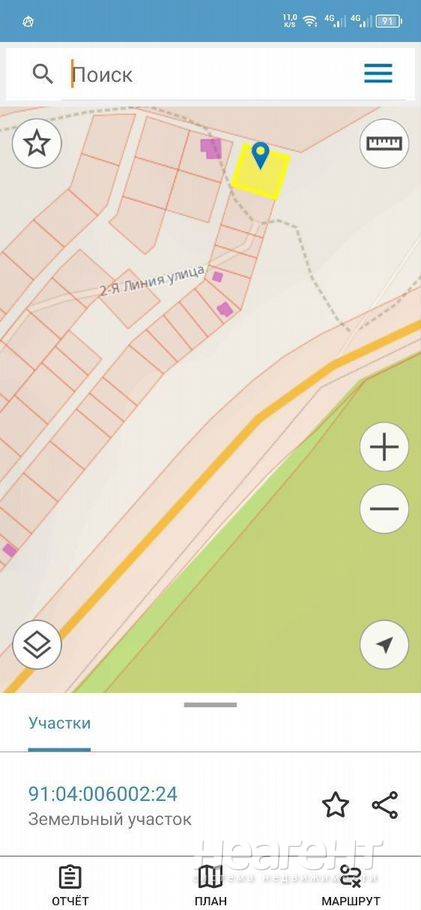Open the map layers selector
The width and height of the screenshot is (421, 910).
[37, 645]
